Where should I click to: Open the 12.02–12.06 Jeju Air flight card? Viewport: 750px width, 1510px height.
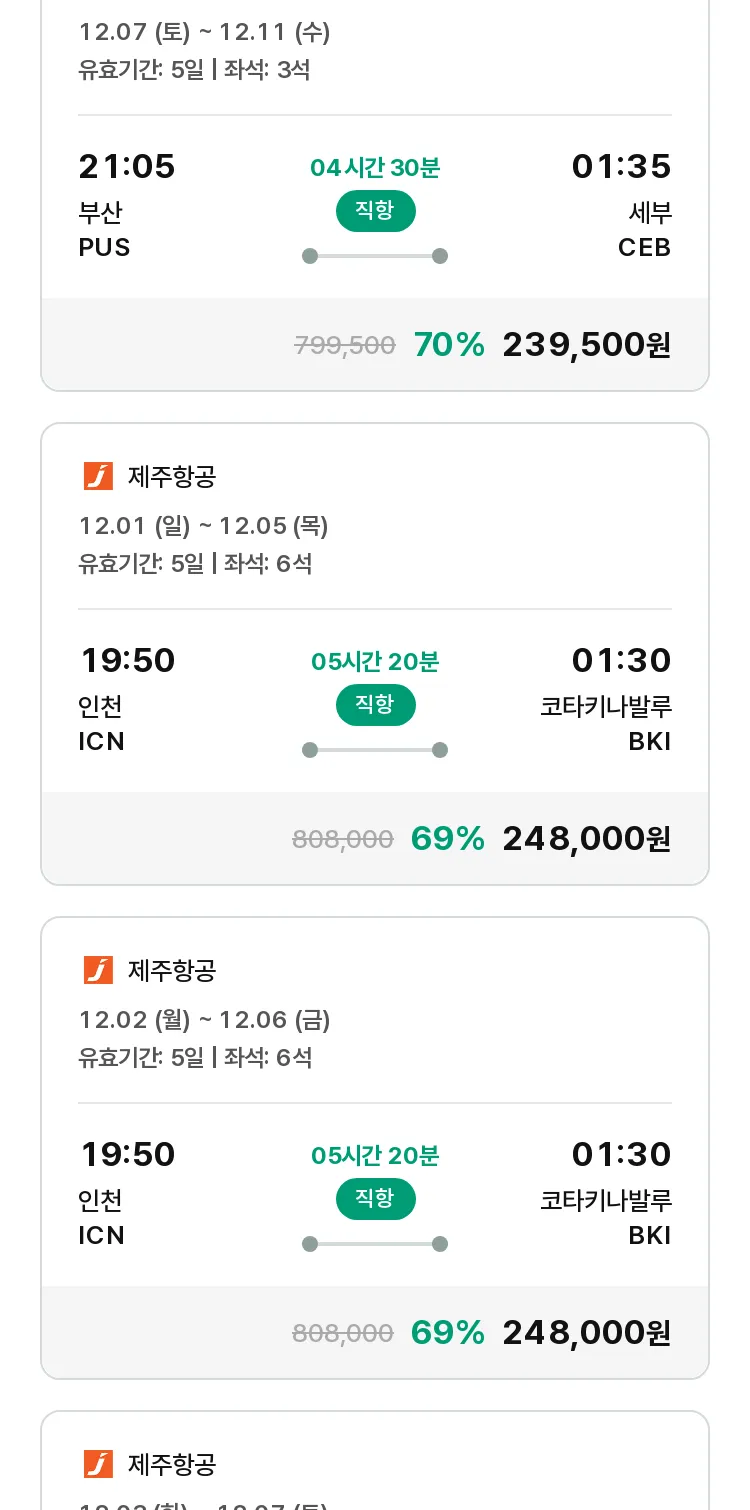(x=375, y=1148)
